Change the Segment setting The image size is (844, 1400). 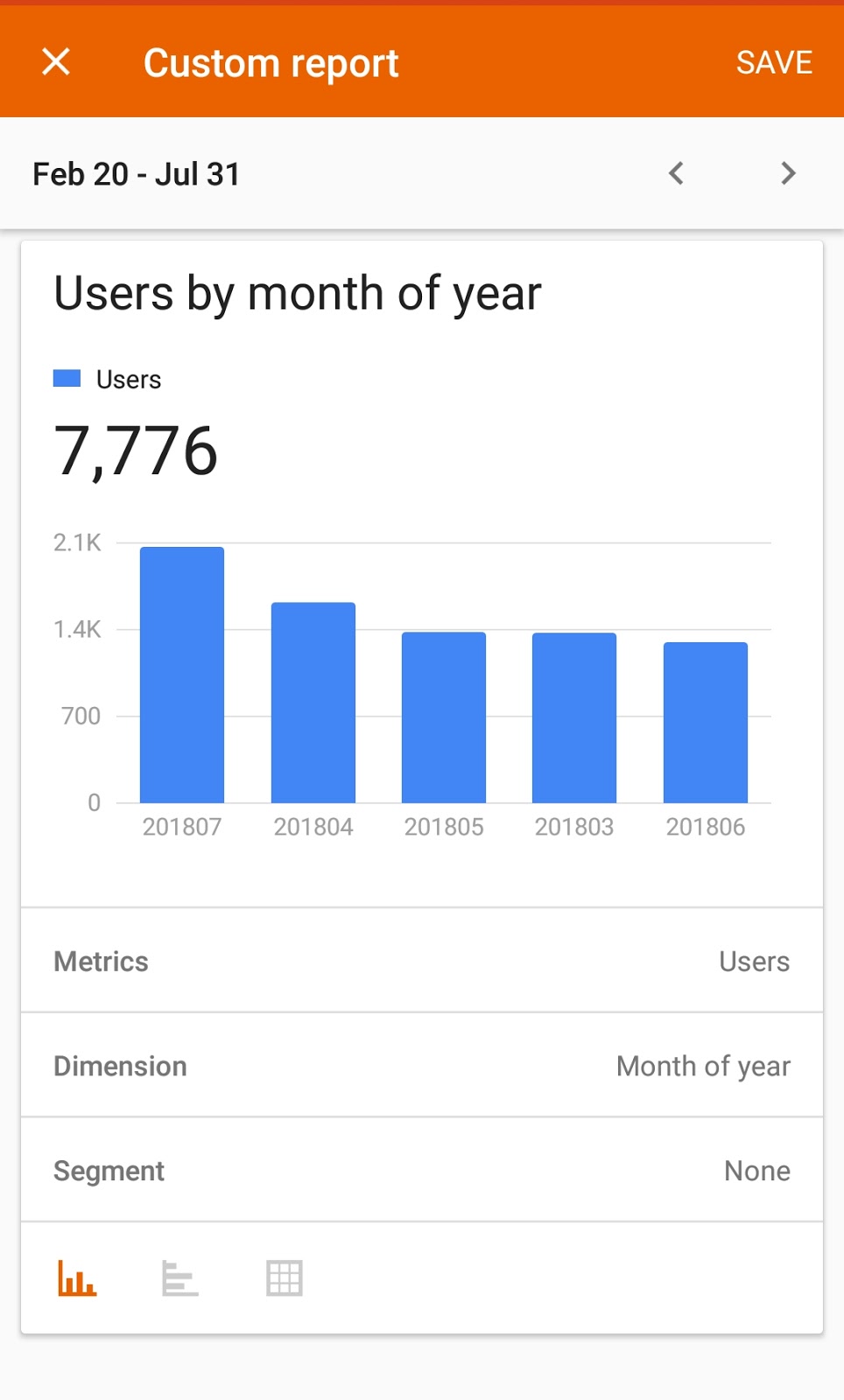coord(421,1171)
